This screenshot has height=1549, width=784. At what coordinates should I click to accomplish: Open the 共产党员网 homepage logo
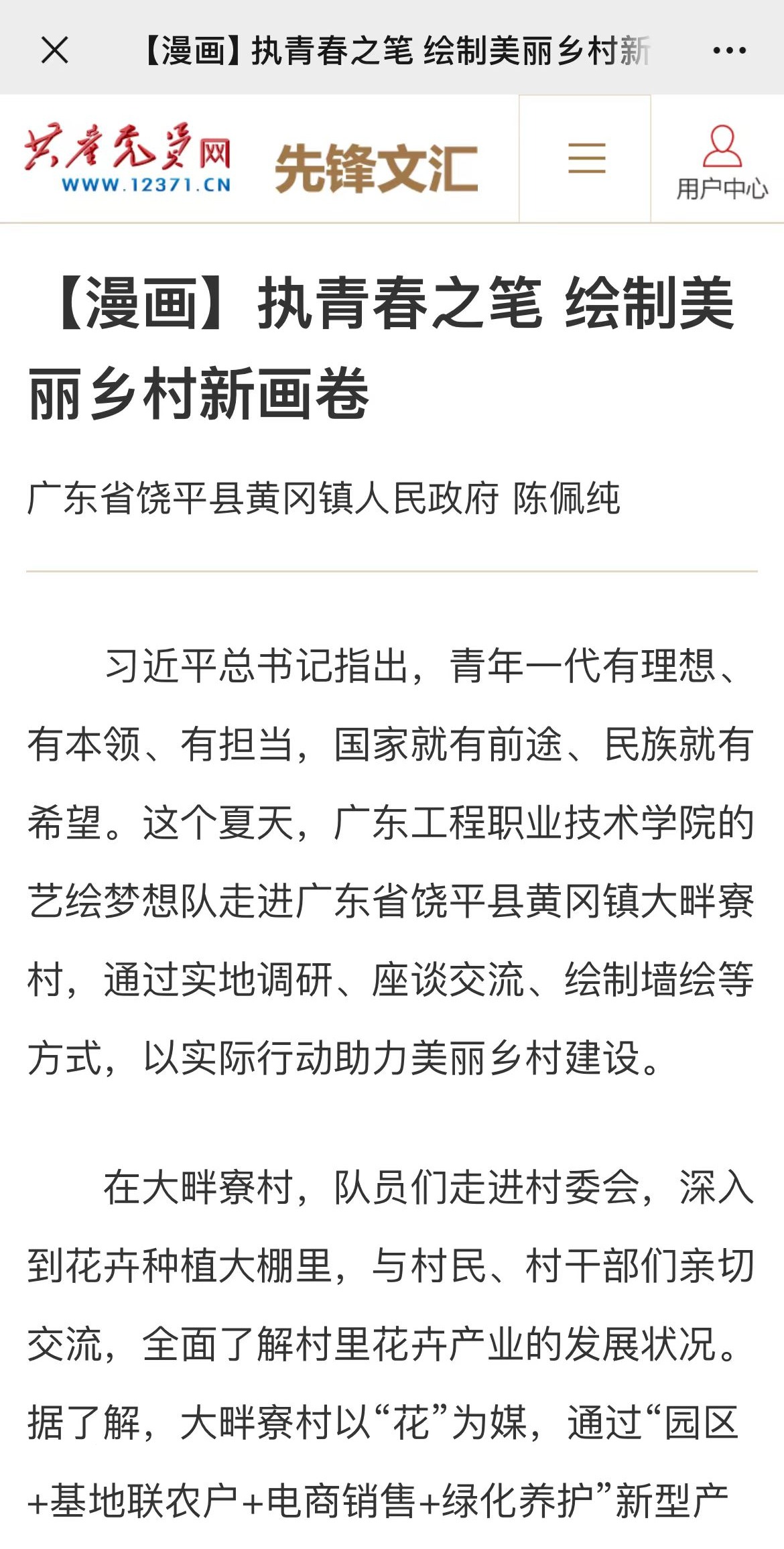127,159
